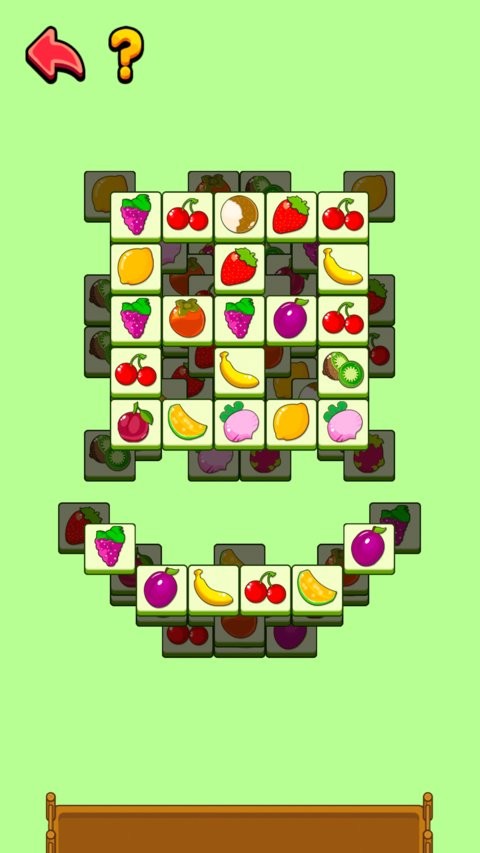
Task: Pick the orange persimmon tile
Action: click(x=187, y=320)
